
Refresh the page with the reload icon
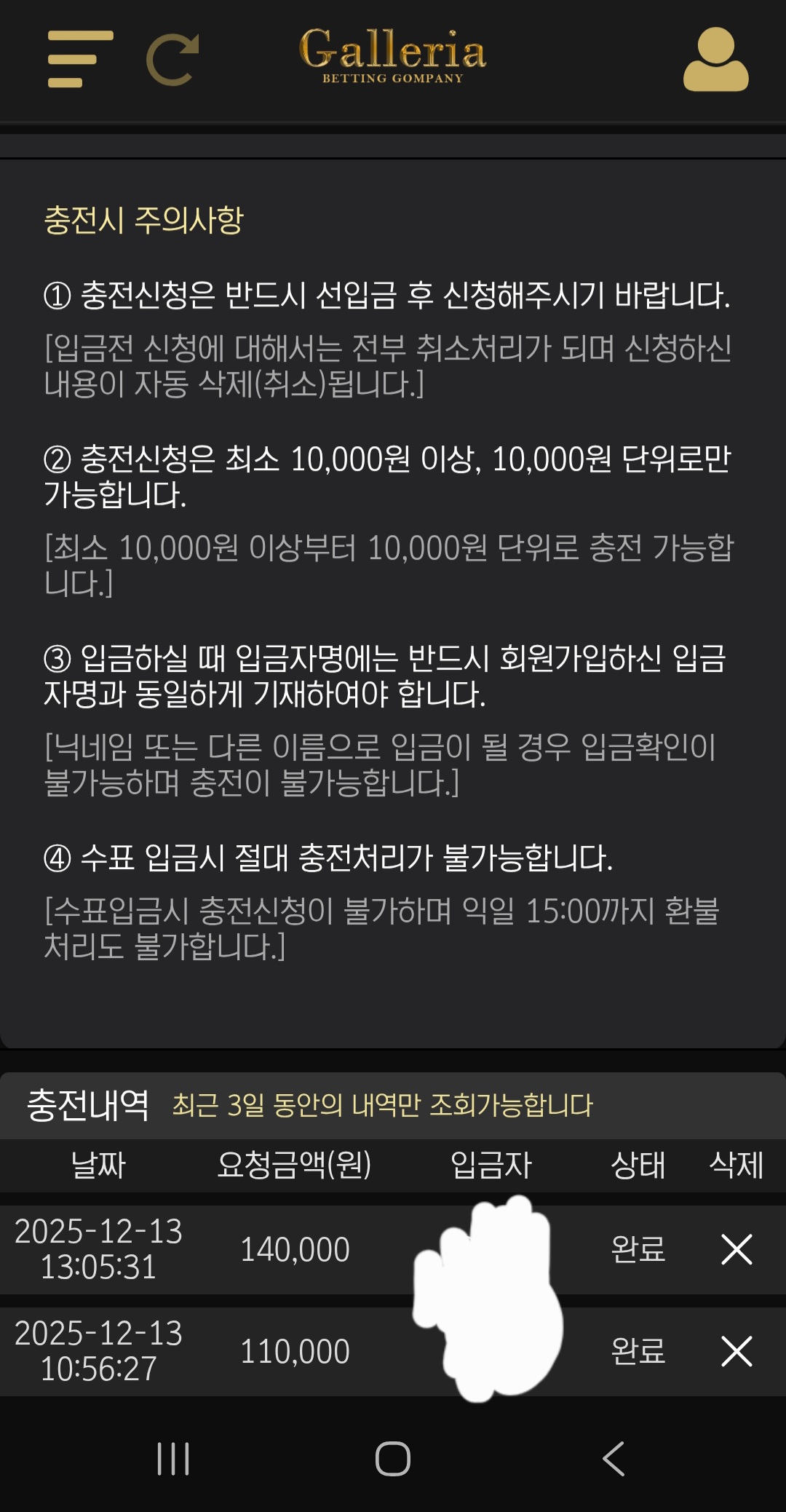pyautogui.click(x=173, y=59)
